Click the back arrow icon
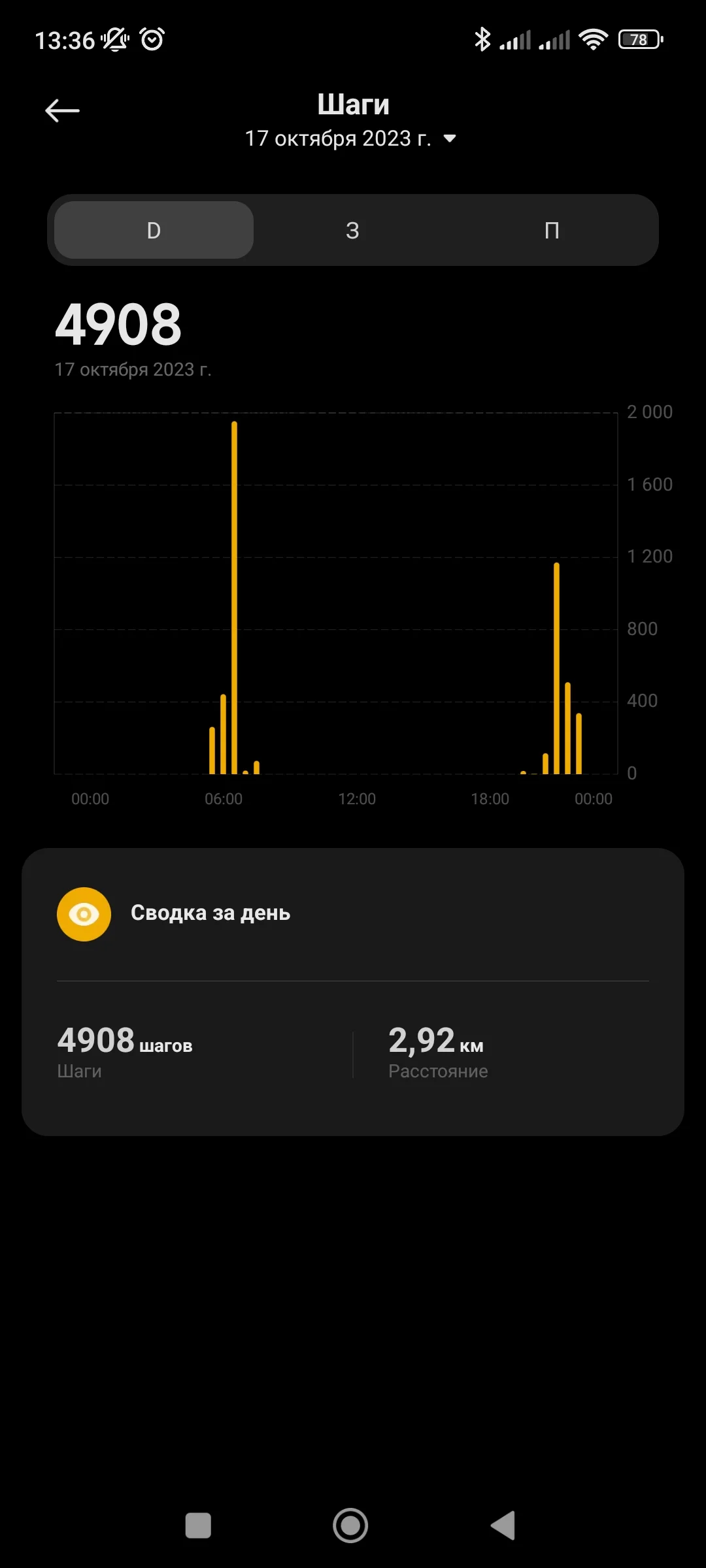 tap(62, 110)
